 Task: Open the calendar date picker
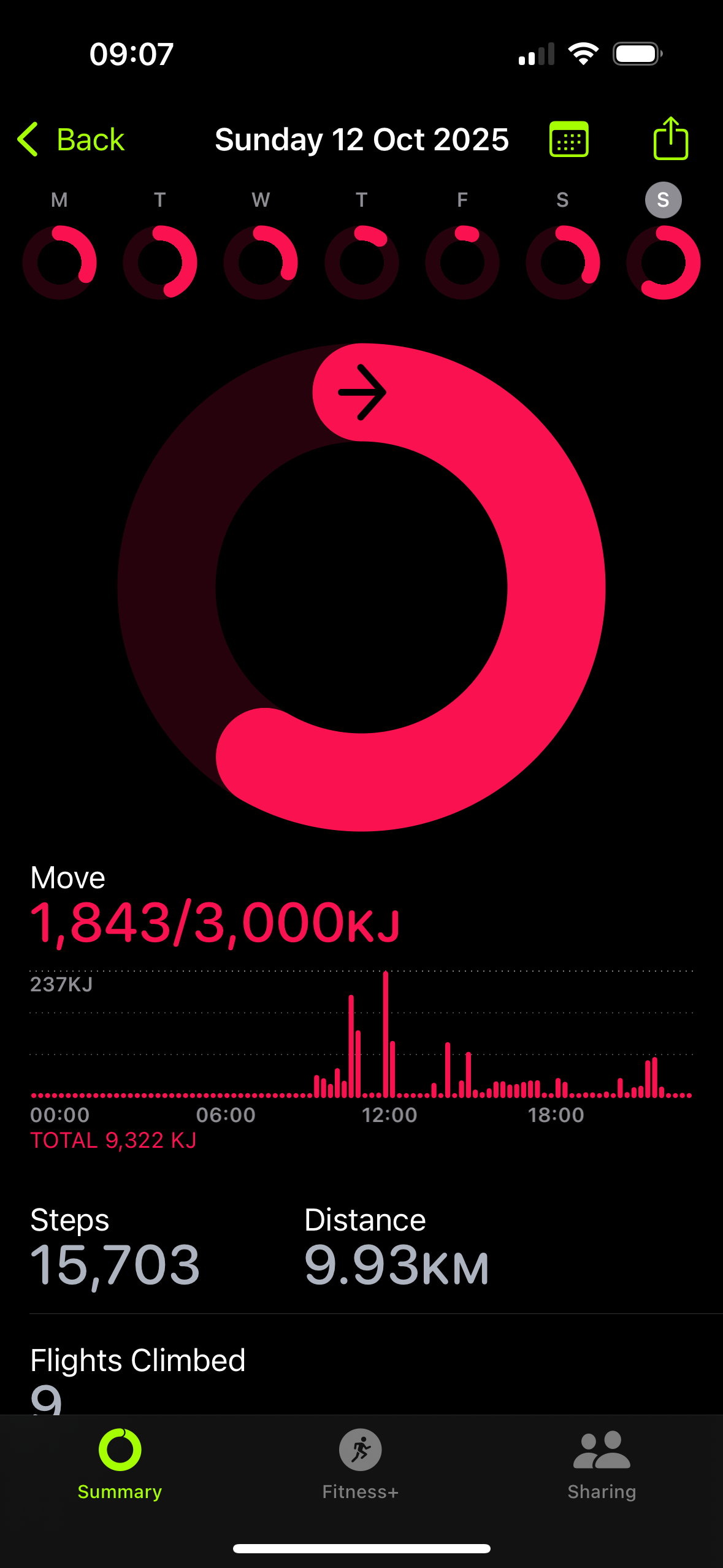click(568, 140)
